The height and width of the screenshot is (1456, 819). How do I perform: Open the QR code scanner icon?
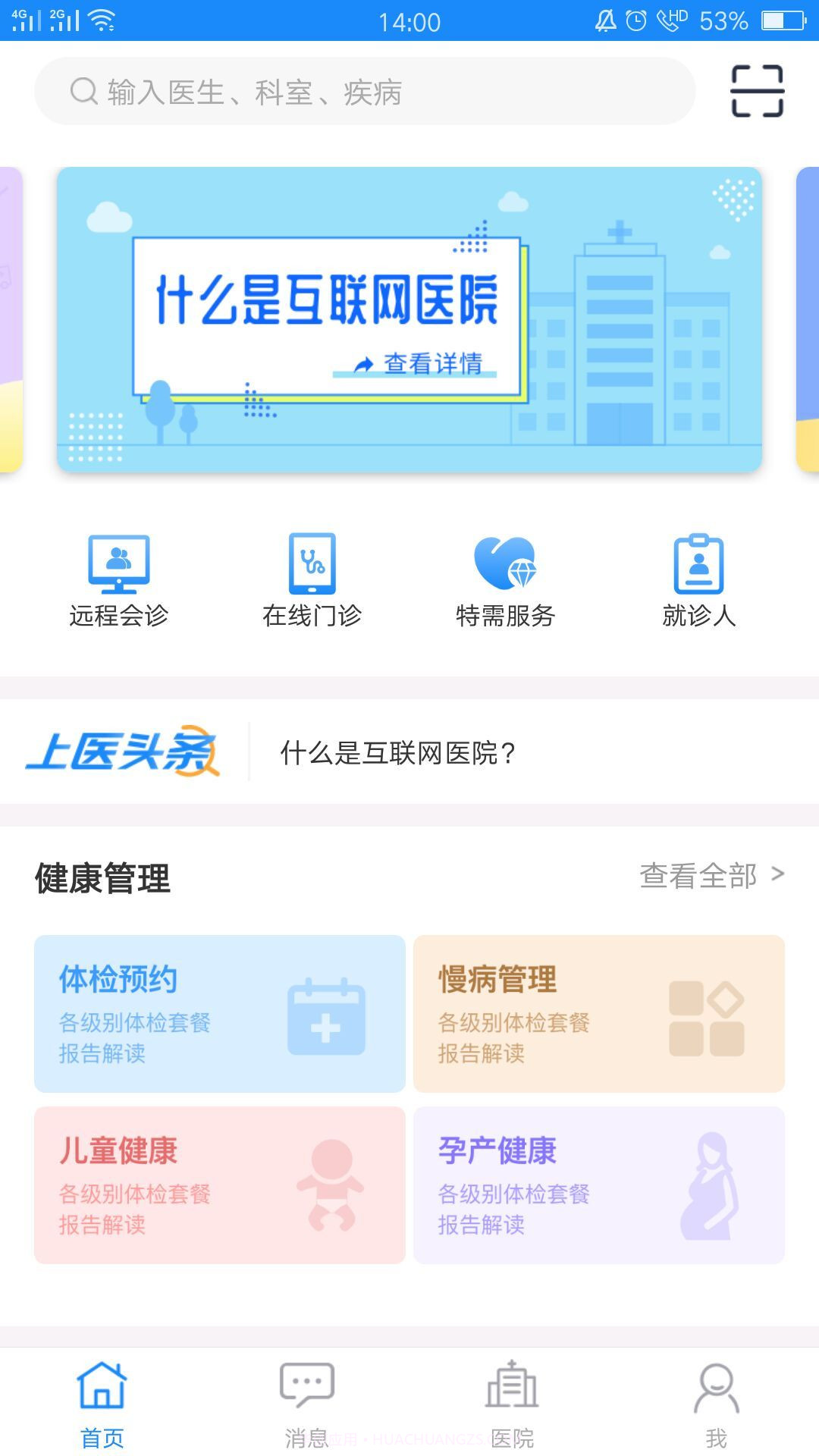click(758, 91)
